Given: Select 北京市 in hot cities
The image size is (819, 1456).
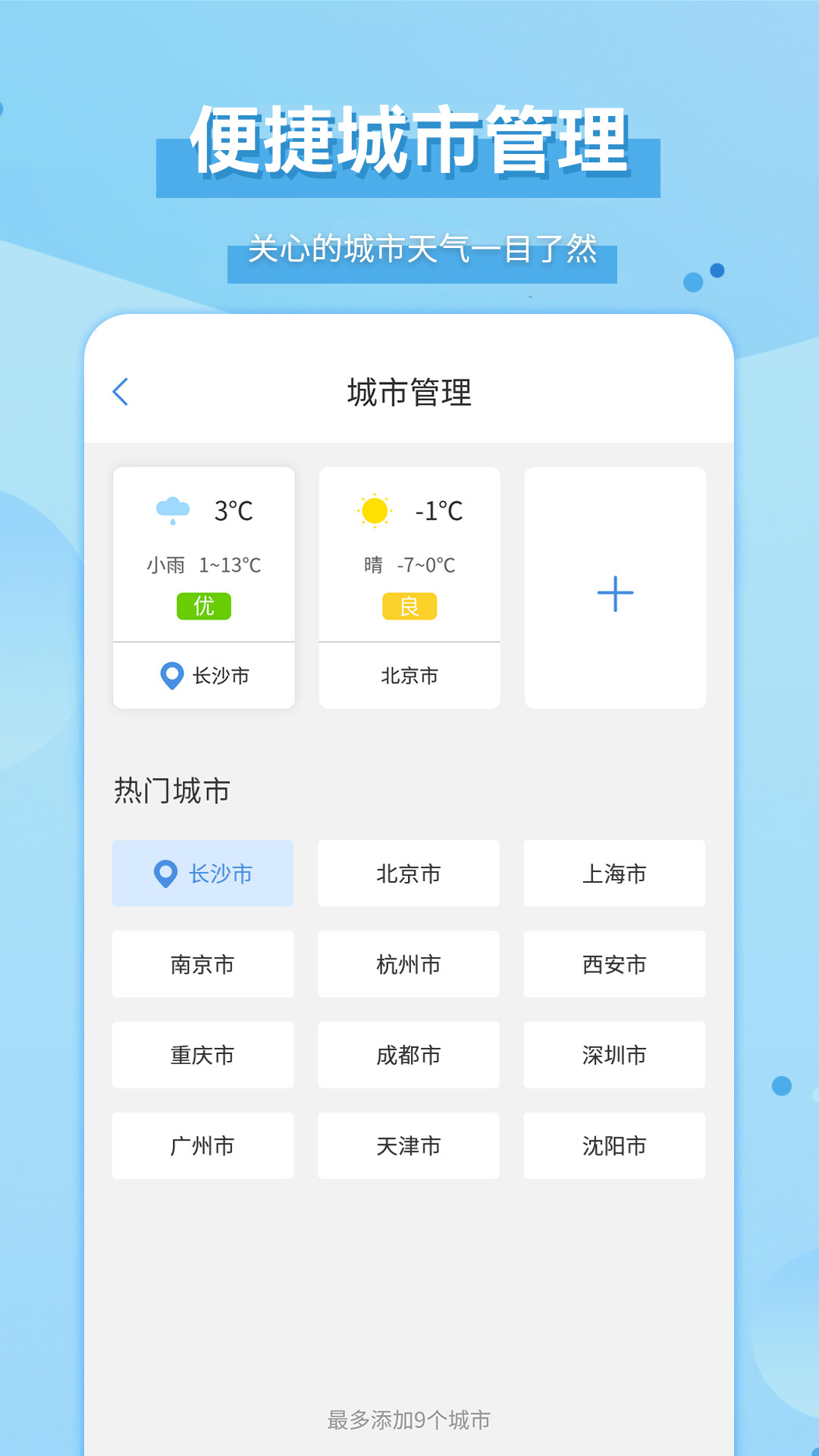Looking at the screenshot, I should coord(409,874).
